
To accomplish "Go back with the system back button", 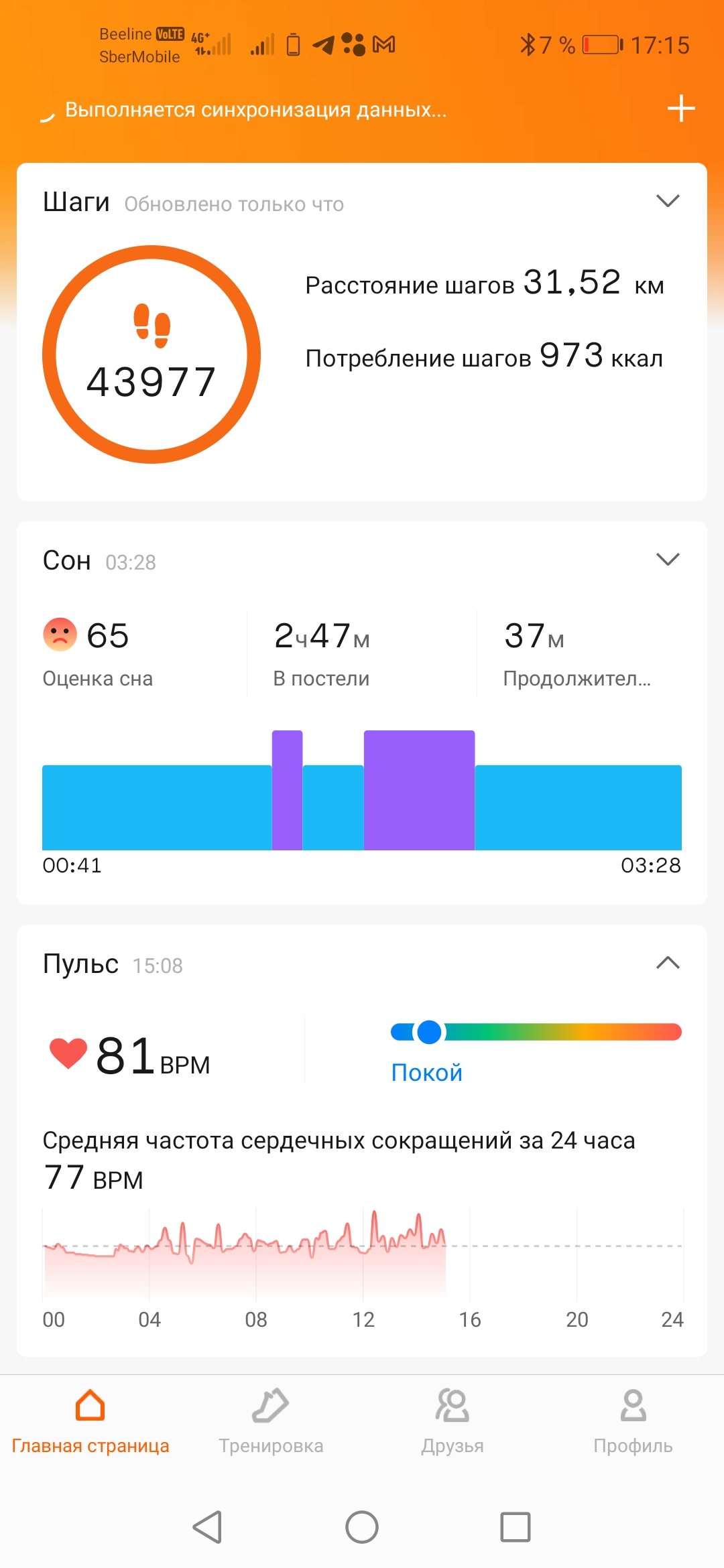I will point(207,1527).
